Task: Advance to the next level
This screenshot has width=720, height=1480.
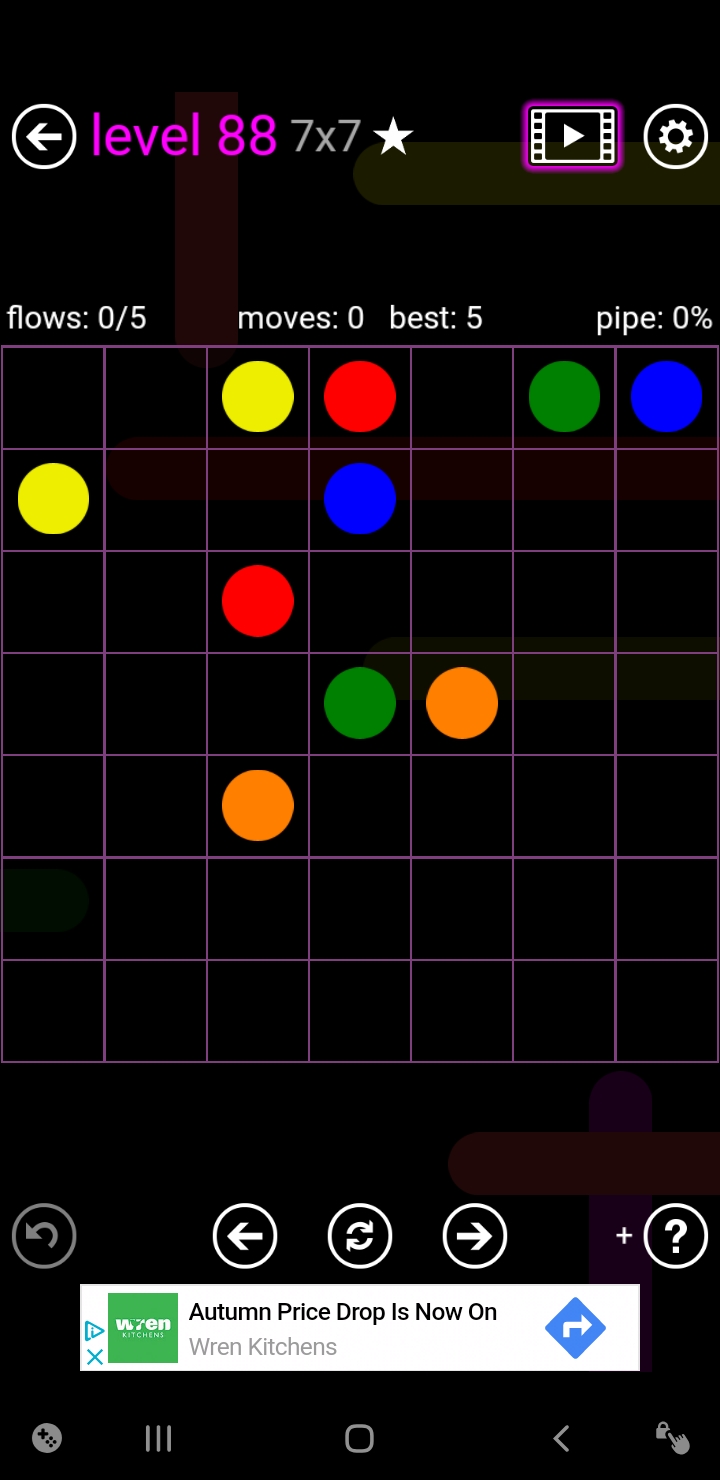Action: [x=475, y=1236]
